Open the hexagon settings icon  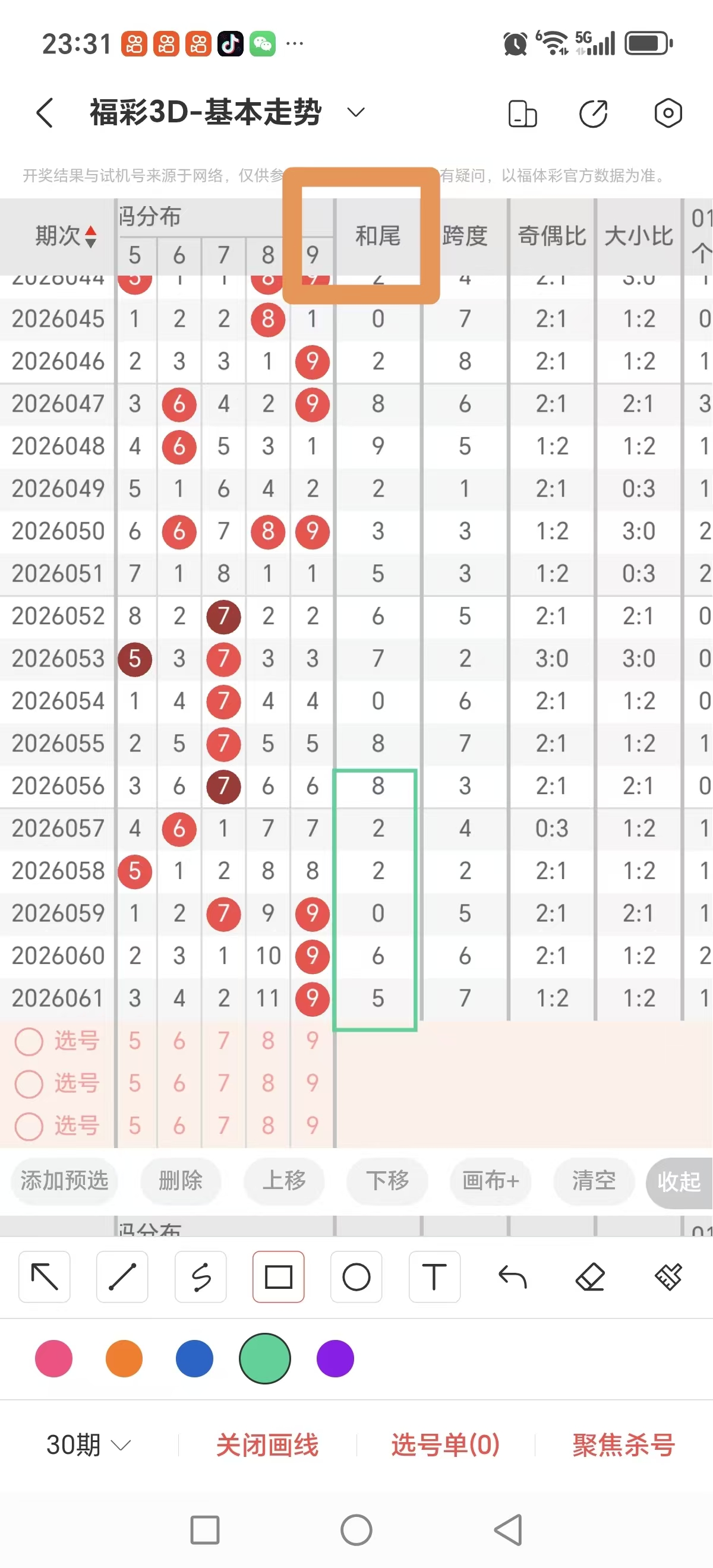pyautogui.click(x=668, y=113)
